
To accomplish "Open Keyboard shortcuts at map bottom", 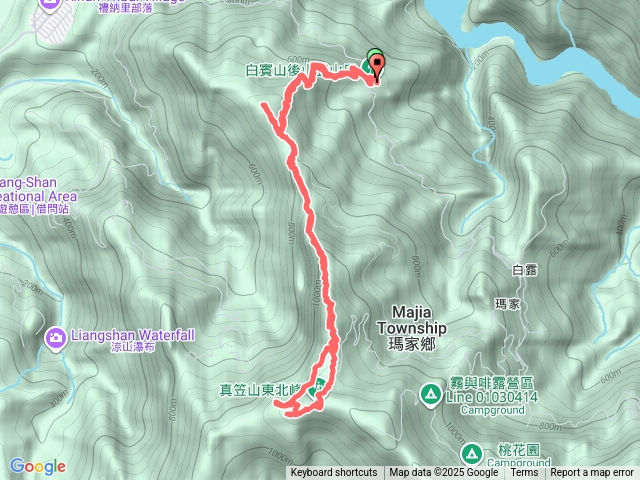I will tap(334, 473).
